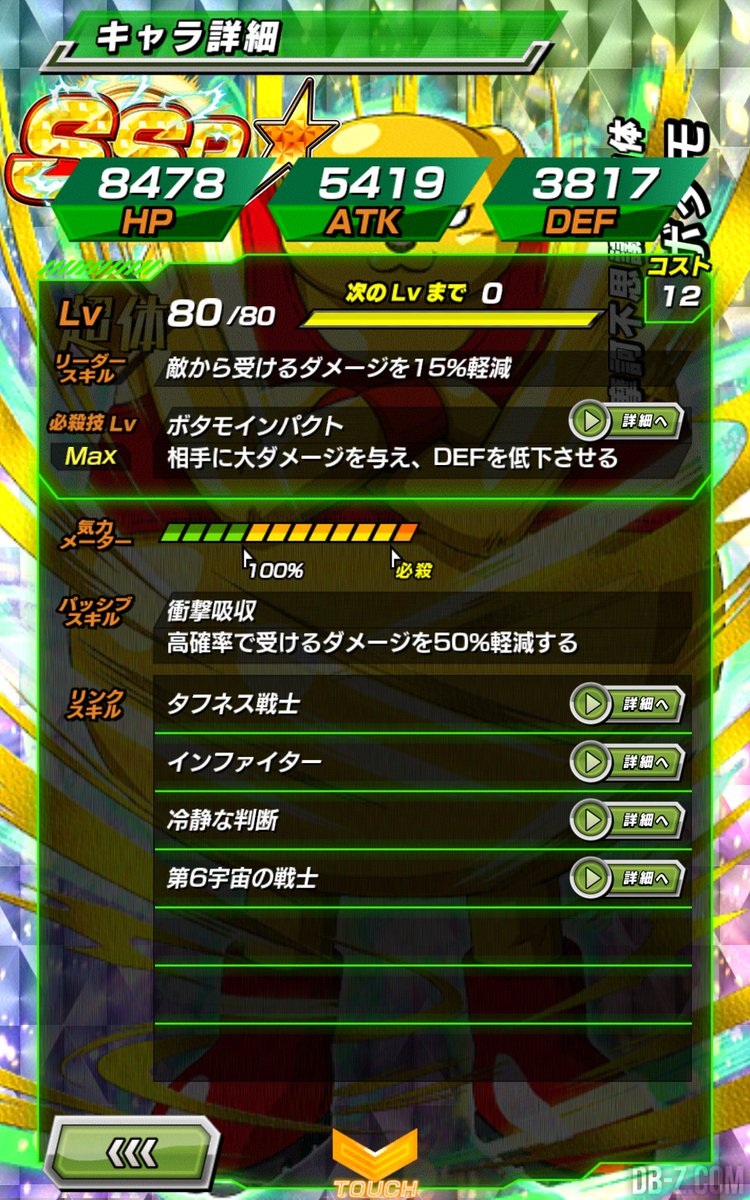Viewport: 750px width, 1200px height.
Task: View details of 第6宇宙の戦士 link skill
Action: [626, 879]
